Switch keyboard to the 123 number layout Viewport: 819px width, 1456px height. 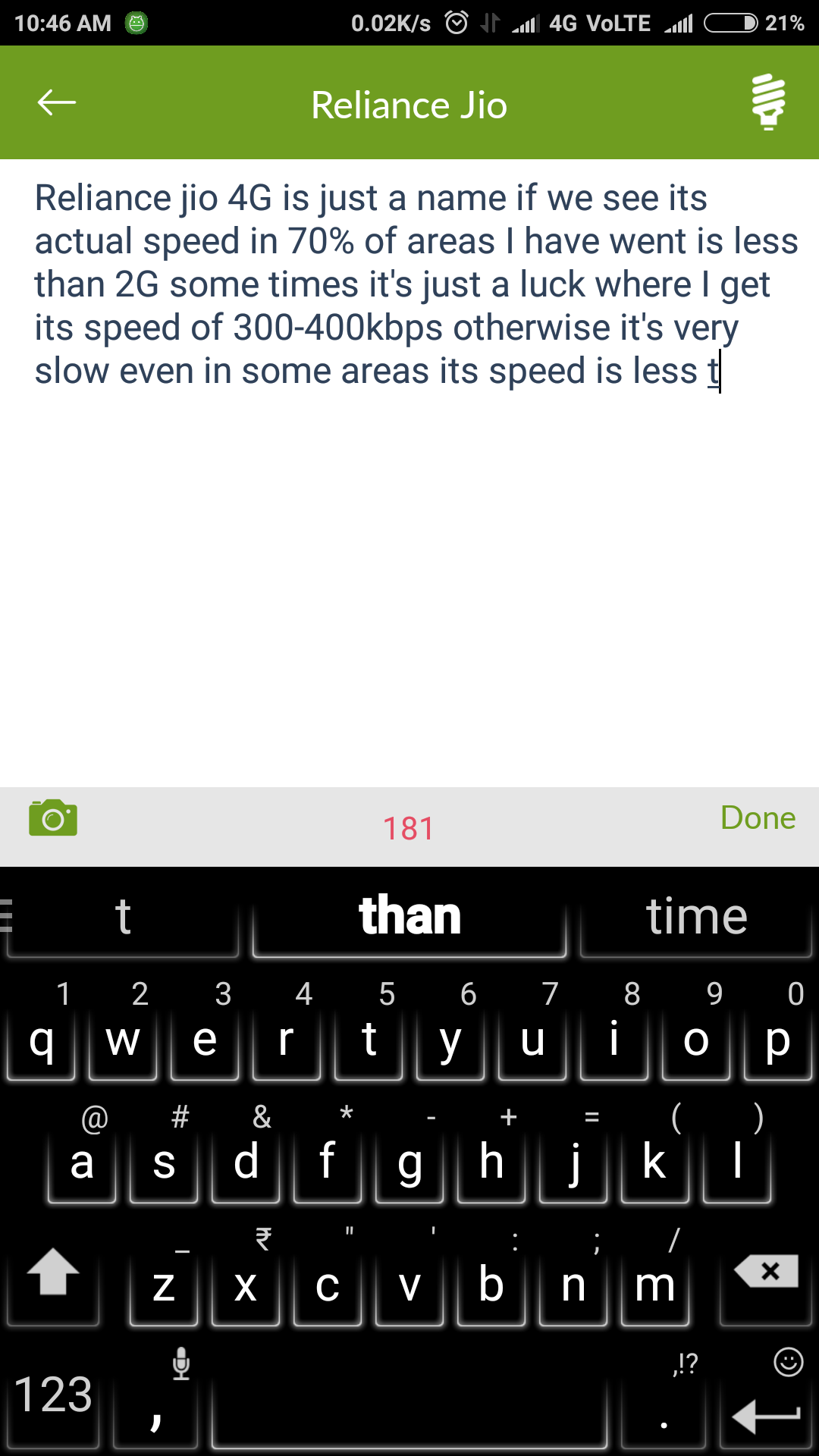pyautogui.click(x=53, y=1395)
